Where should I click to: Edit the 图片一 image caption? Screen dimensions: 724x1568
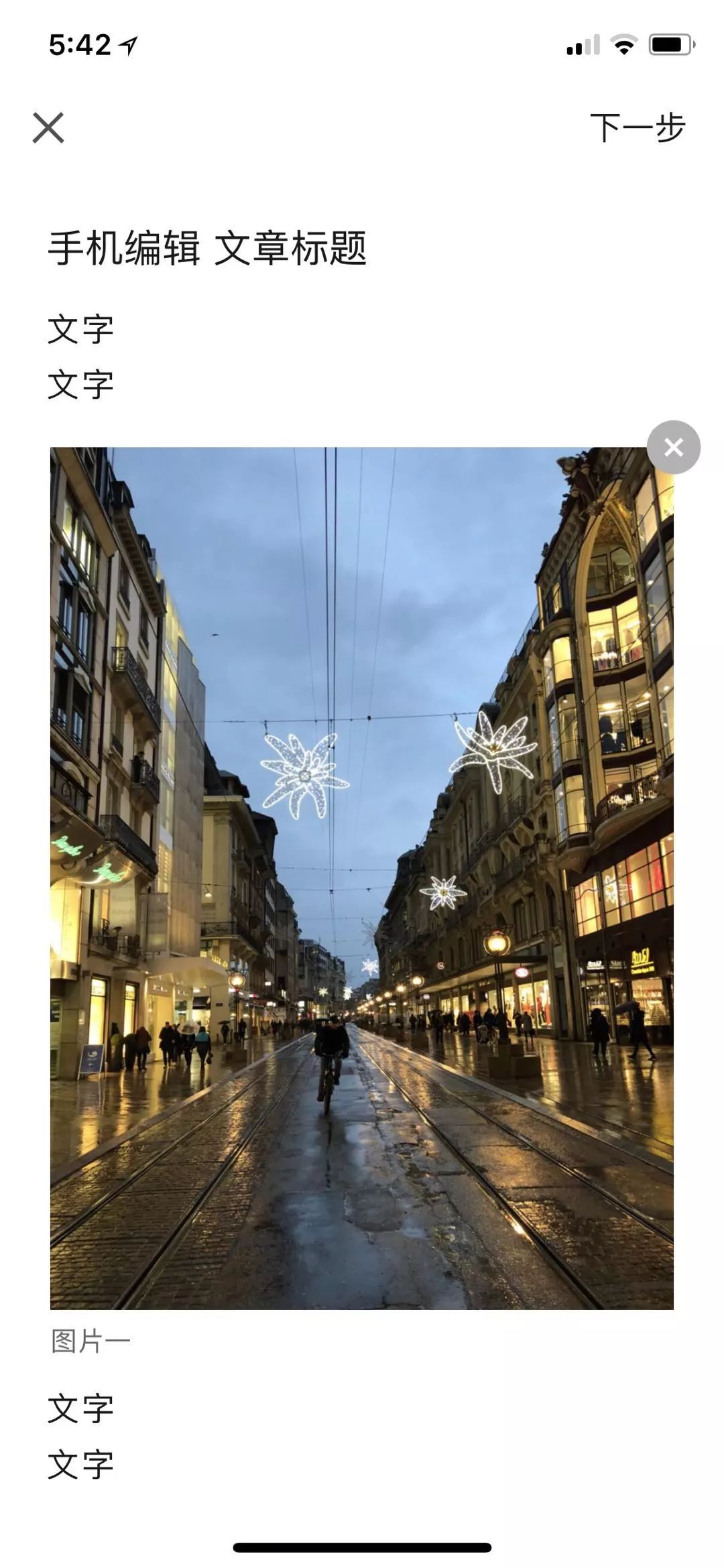point(91,1341)
